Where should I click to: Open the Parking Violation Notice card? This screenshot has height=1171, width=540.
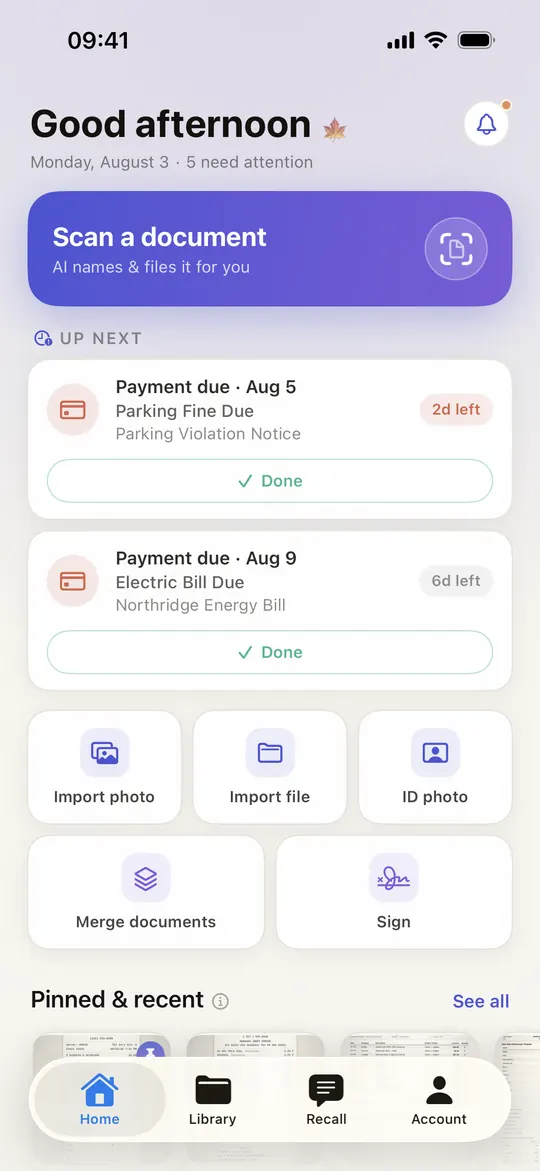tap(270, 410)
